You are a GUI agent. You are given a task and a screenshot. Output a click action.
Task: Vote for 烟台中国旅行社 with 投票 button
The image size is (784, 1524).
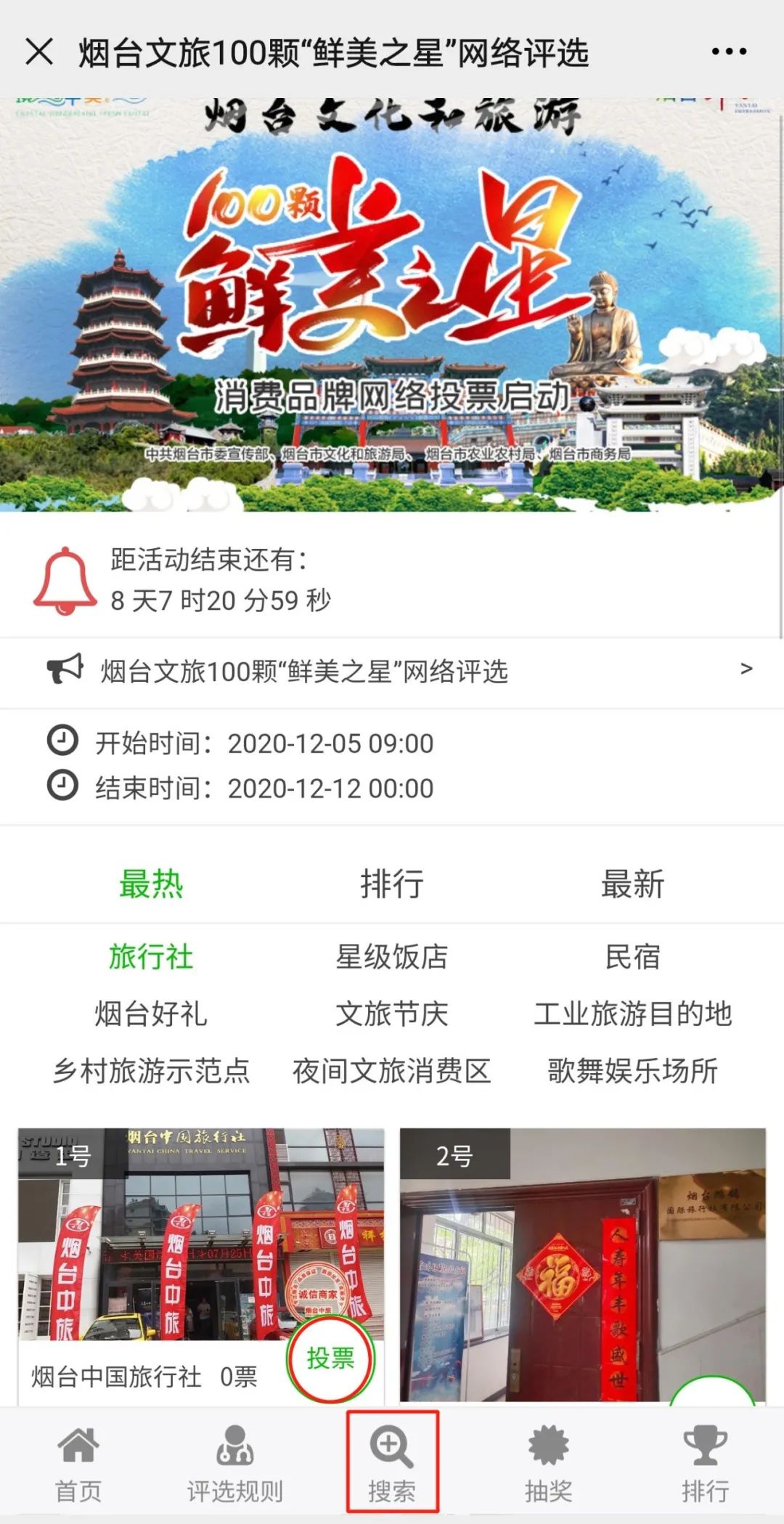(x=330, y=1358)
